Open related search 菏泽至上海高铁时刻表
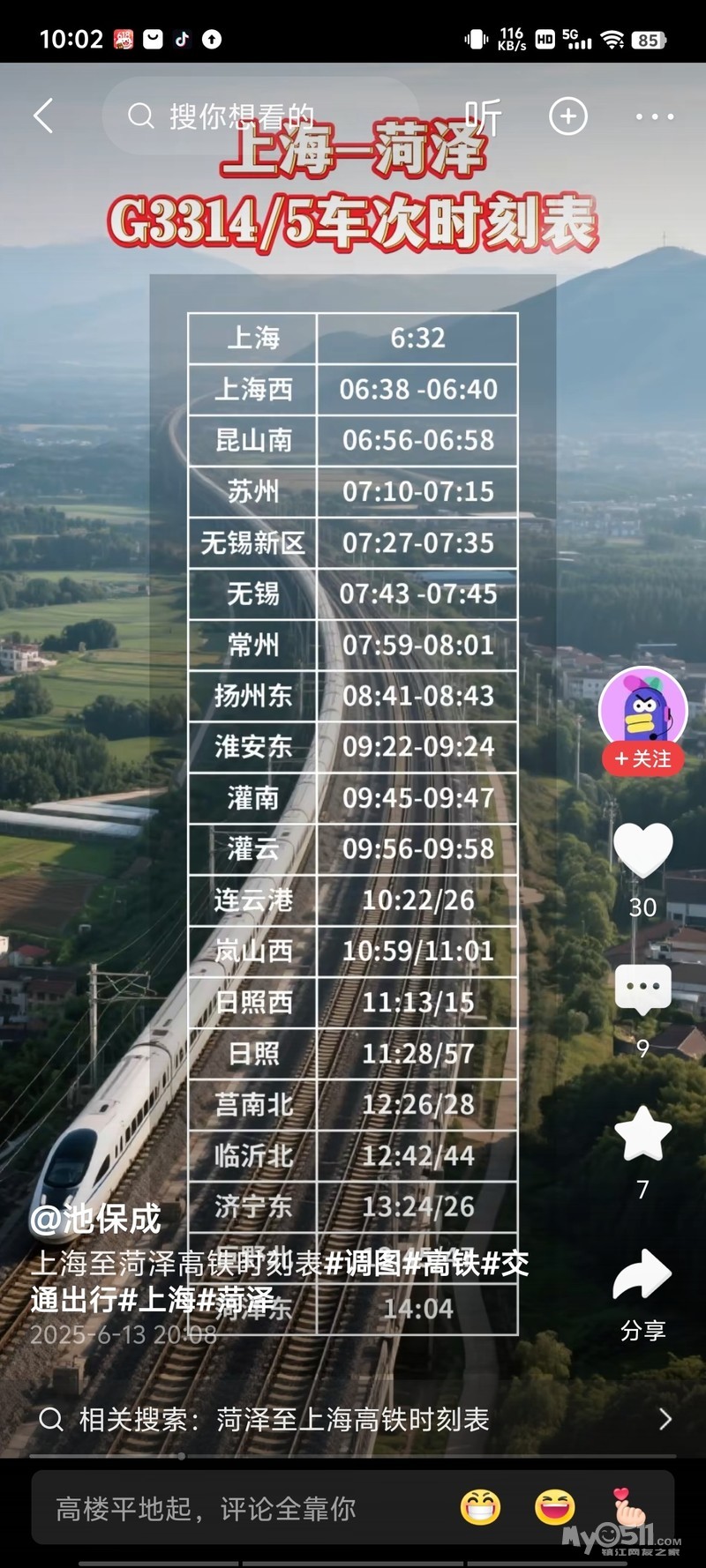The width and height of the screenshot is (706, 1568). coord(353,1419)
